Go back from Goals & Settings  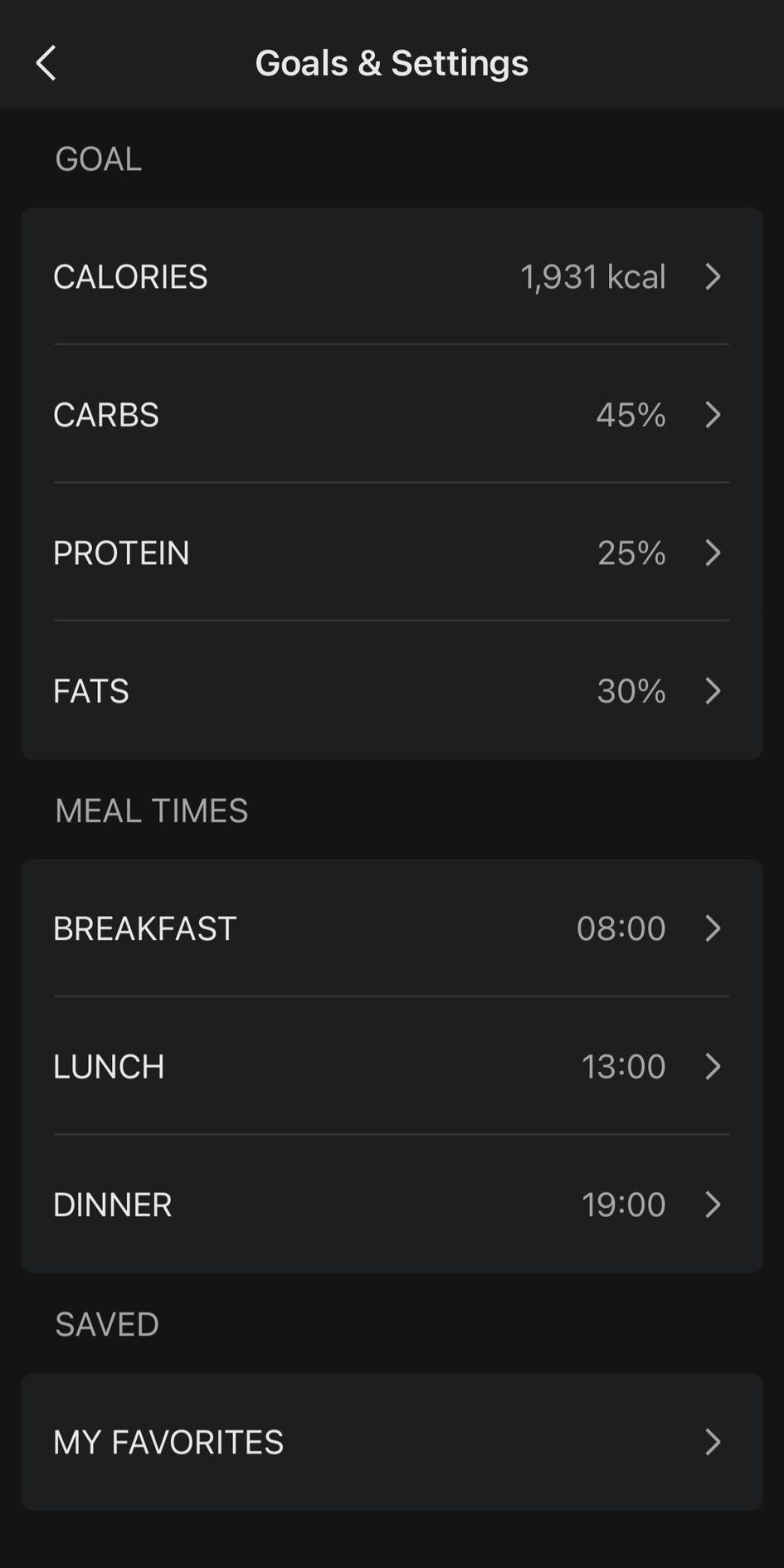[x=46, y=63]
